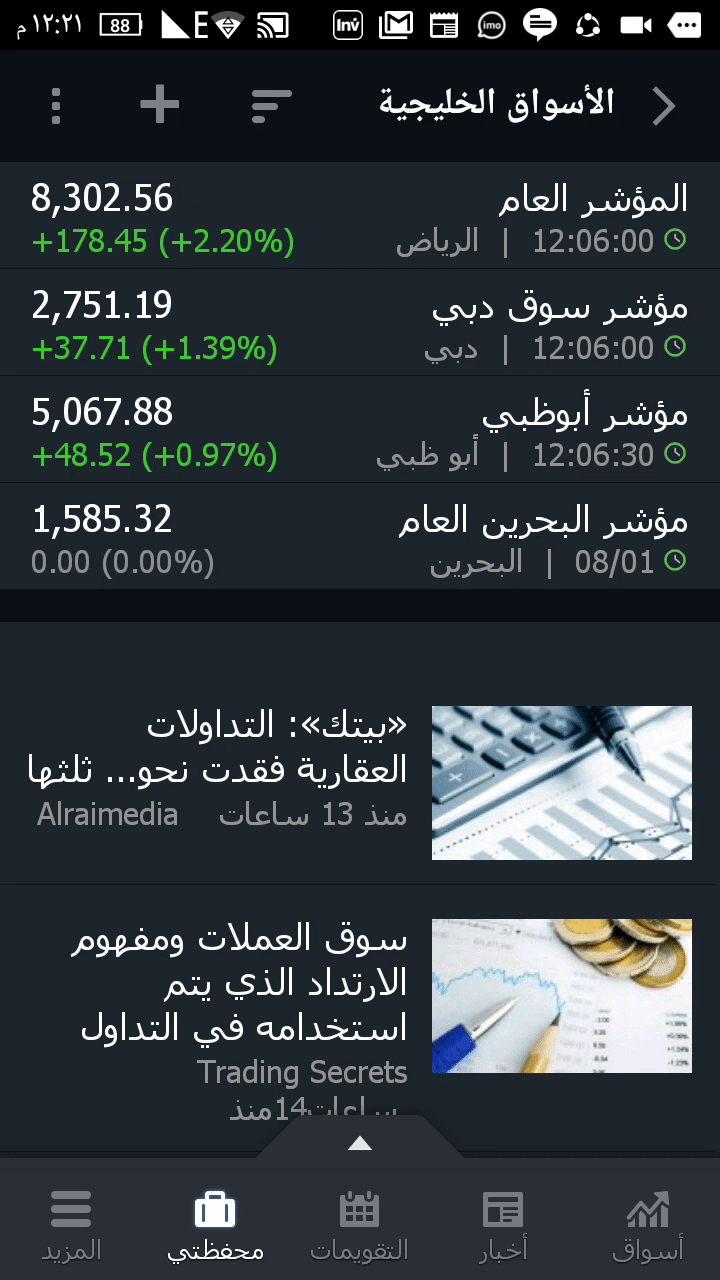View مؤشر البحرين العام index details
The image size is (720, 1280).
360,537
